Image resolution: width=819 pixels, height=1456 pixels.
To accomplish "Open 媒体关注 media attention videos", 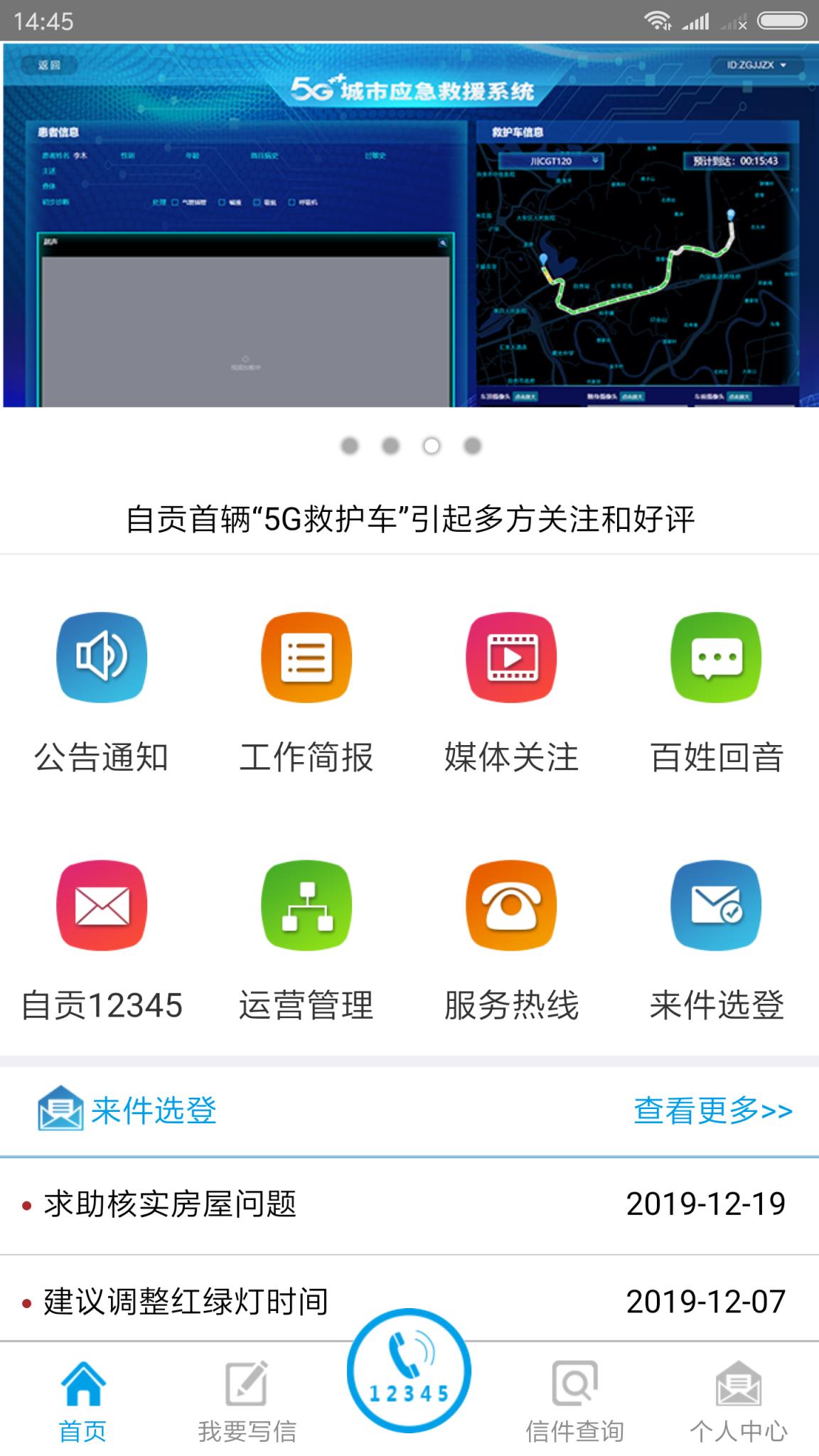I will (510, 657).
